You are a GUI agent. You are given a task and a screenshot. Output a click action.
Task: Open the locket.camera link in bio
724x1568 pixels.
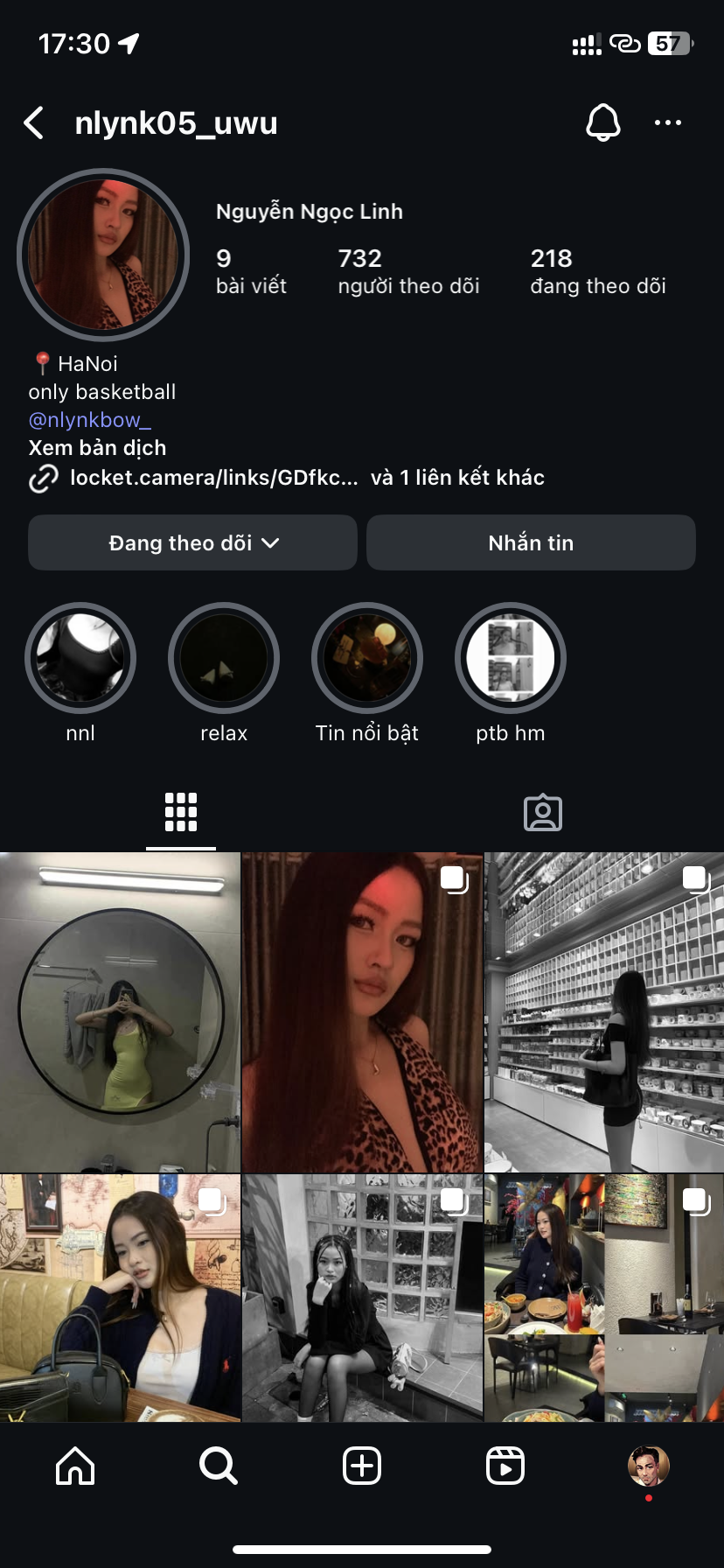click(x=213, y=478)
